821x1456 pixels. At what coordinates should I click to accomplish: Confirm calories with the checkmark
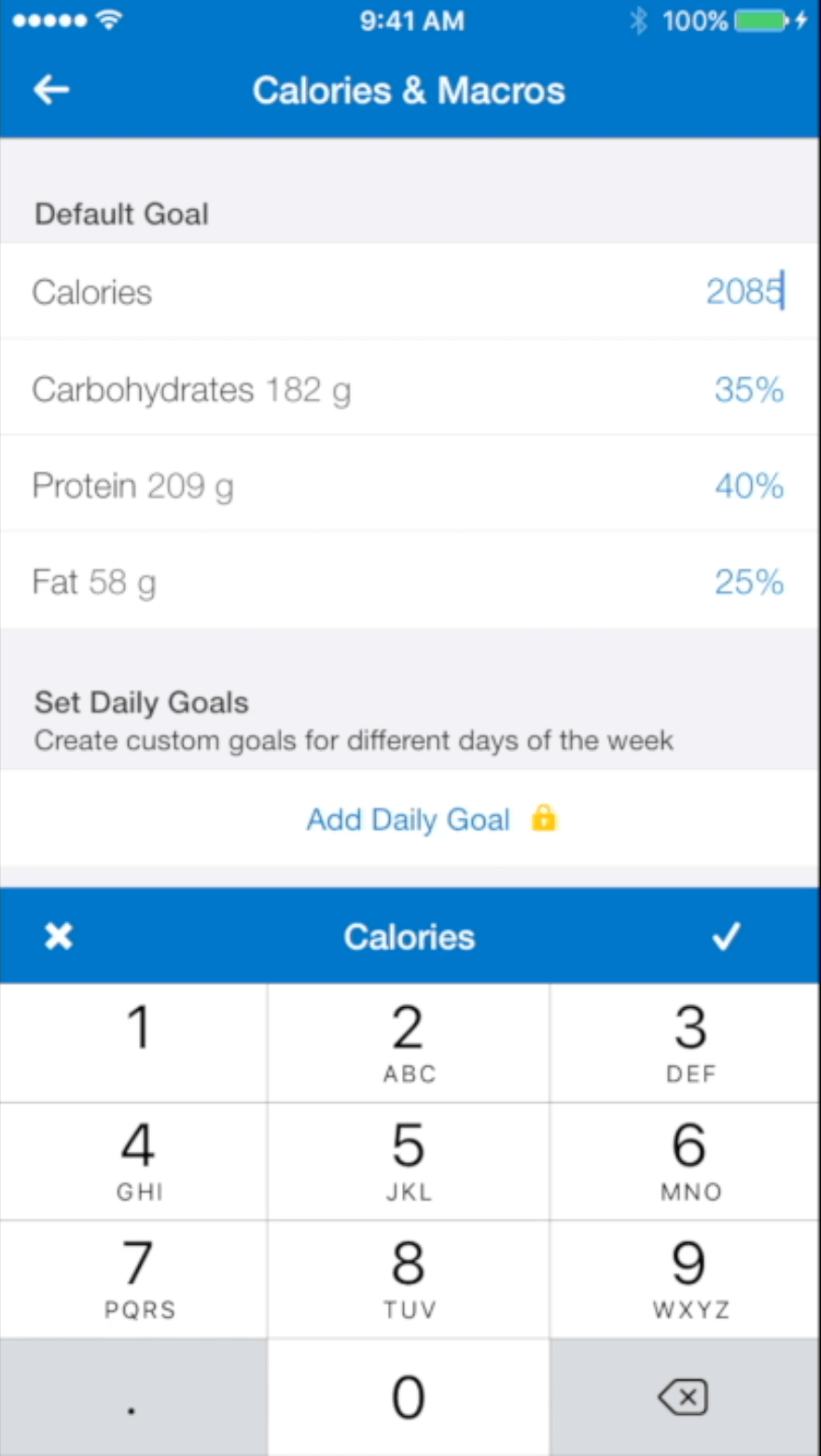(x=726, y=936)
